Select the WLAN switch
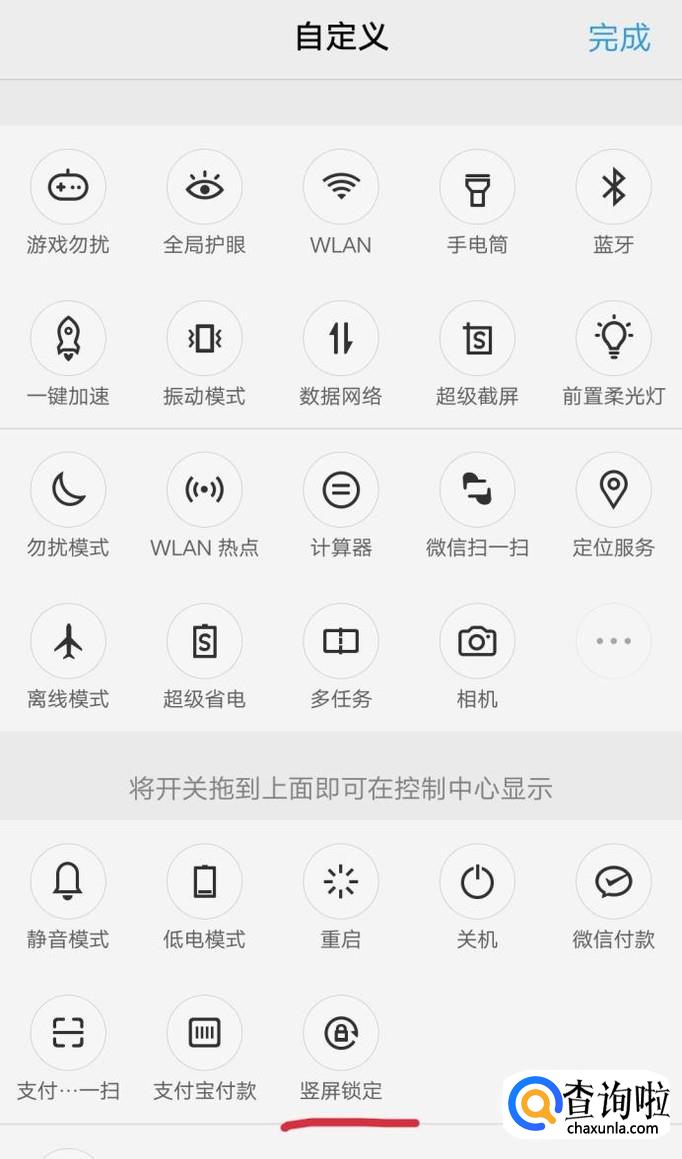The width and height of the screenshot is (682, 1159). (x=341, y=187)
